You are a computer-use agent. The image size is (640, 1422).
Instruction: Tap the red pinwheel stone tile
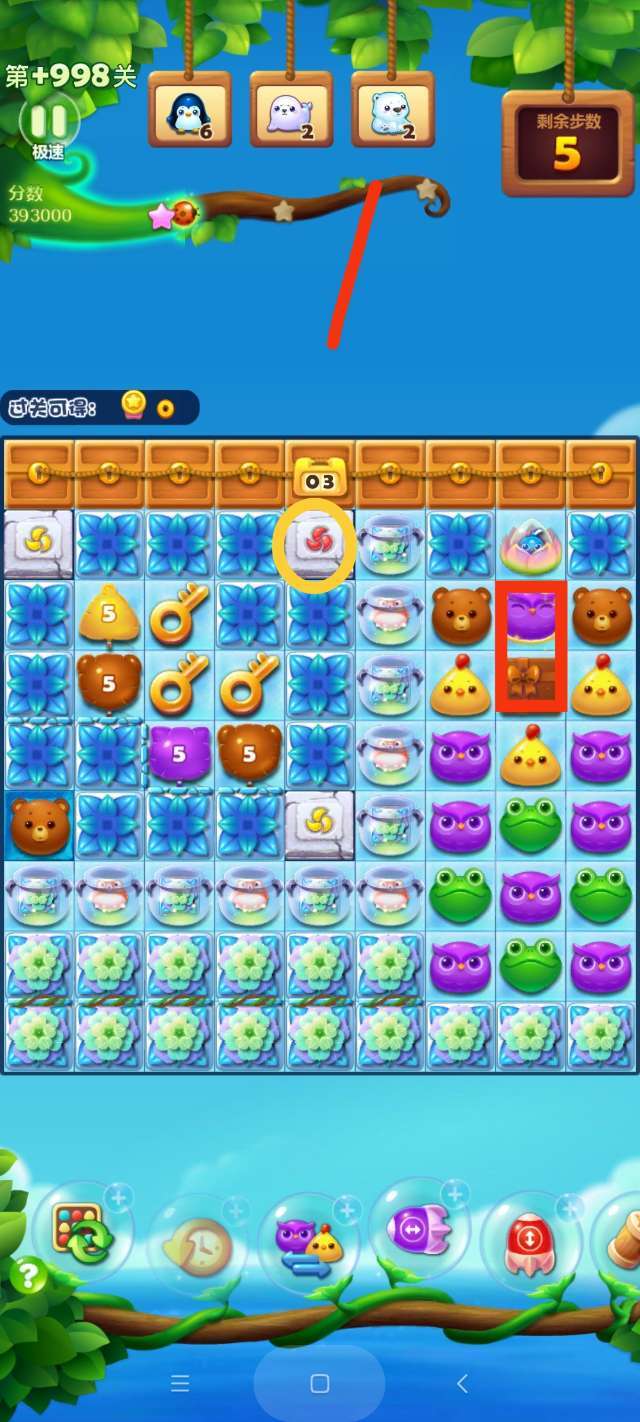point(319,543)
